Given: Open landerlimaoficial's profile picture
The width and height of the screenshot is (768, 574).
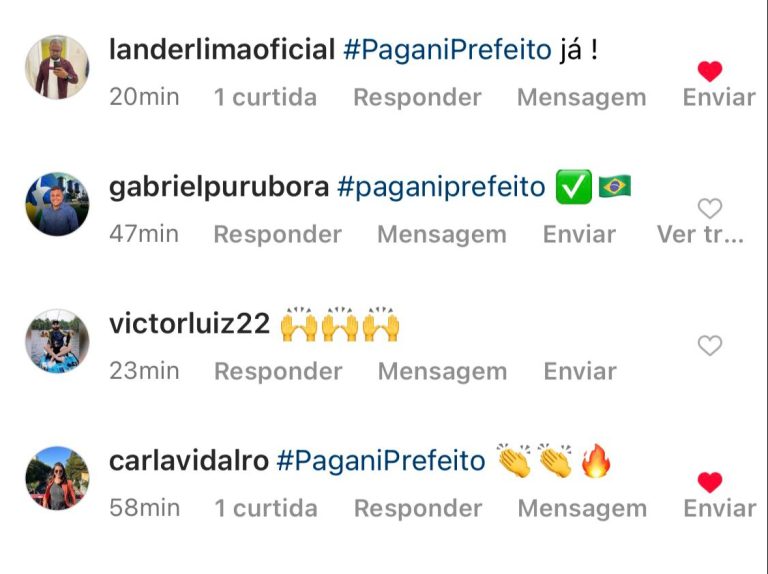Looking at the screenshot, I should [x=57, y=67].
